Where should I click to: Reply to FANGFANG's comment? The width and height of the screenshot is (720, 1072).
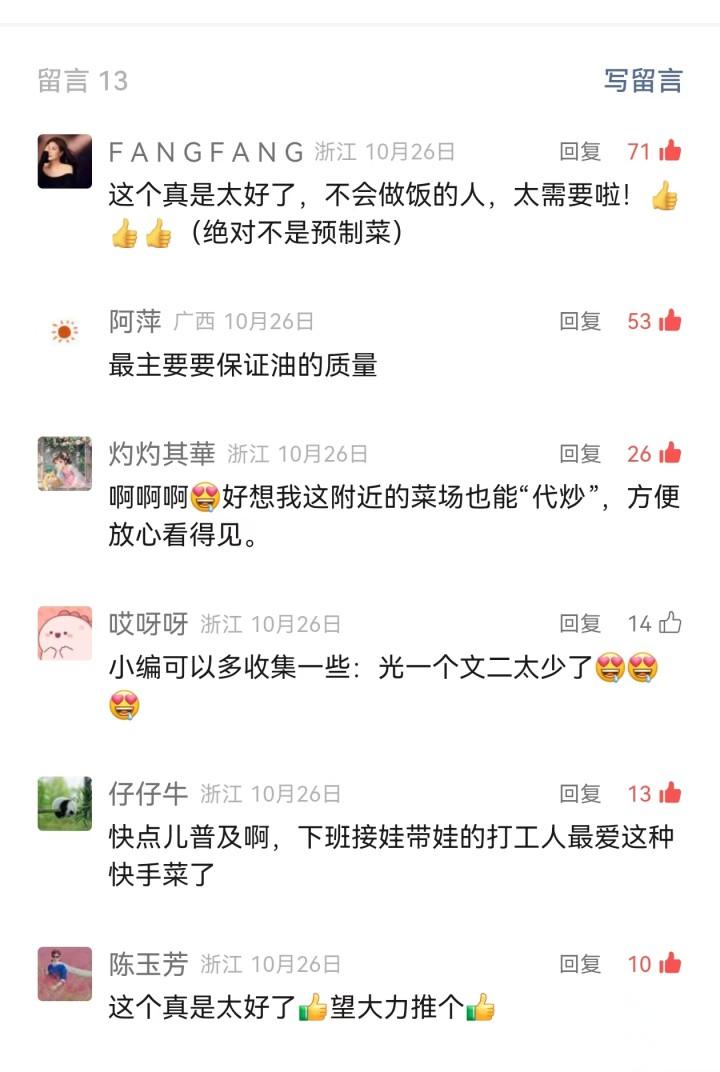(x=580, y=152)
